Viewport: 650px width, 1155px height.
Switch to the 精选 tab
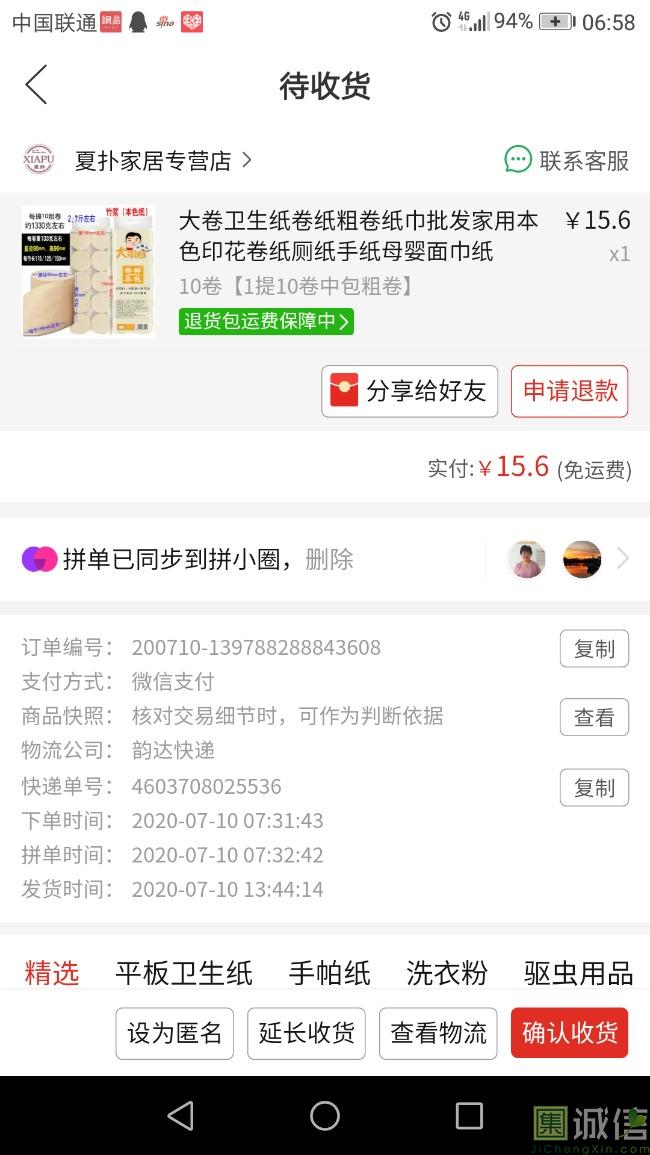pyautogui.click(x=52, y=972)
